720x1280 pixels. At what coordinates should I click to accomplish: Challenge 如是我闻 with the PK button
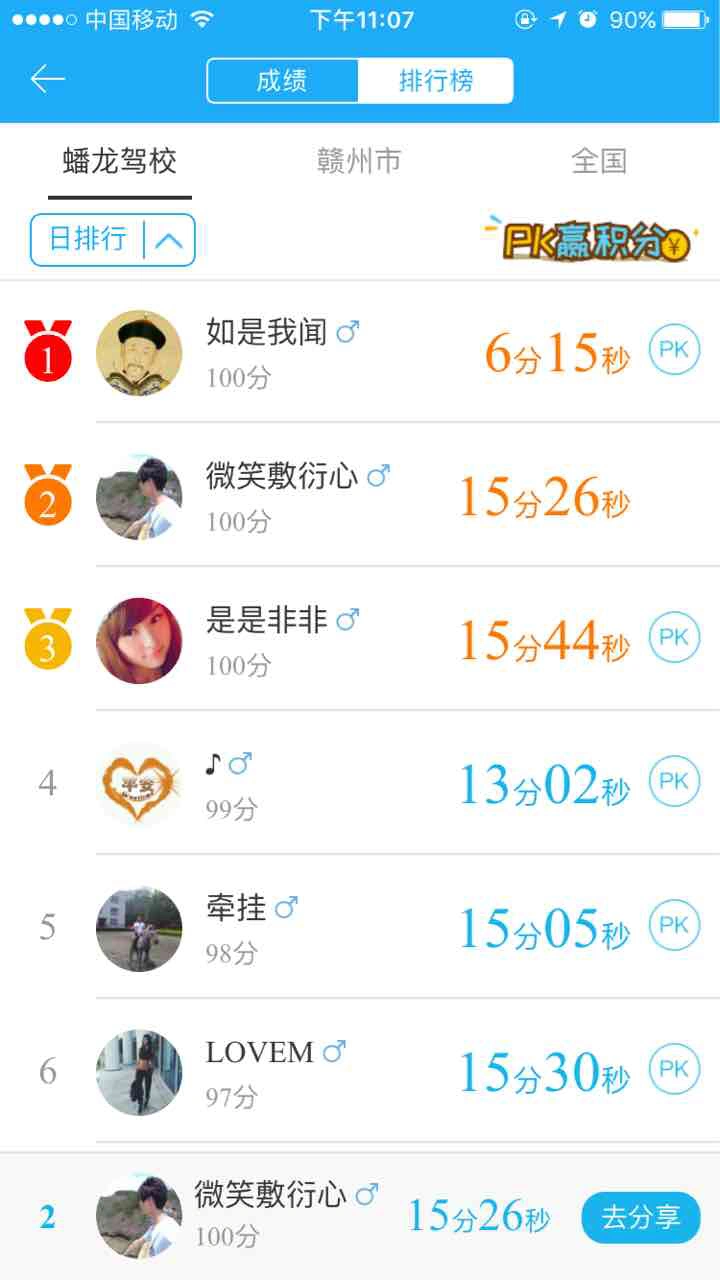[x=674, y=351]
